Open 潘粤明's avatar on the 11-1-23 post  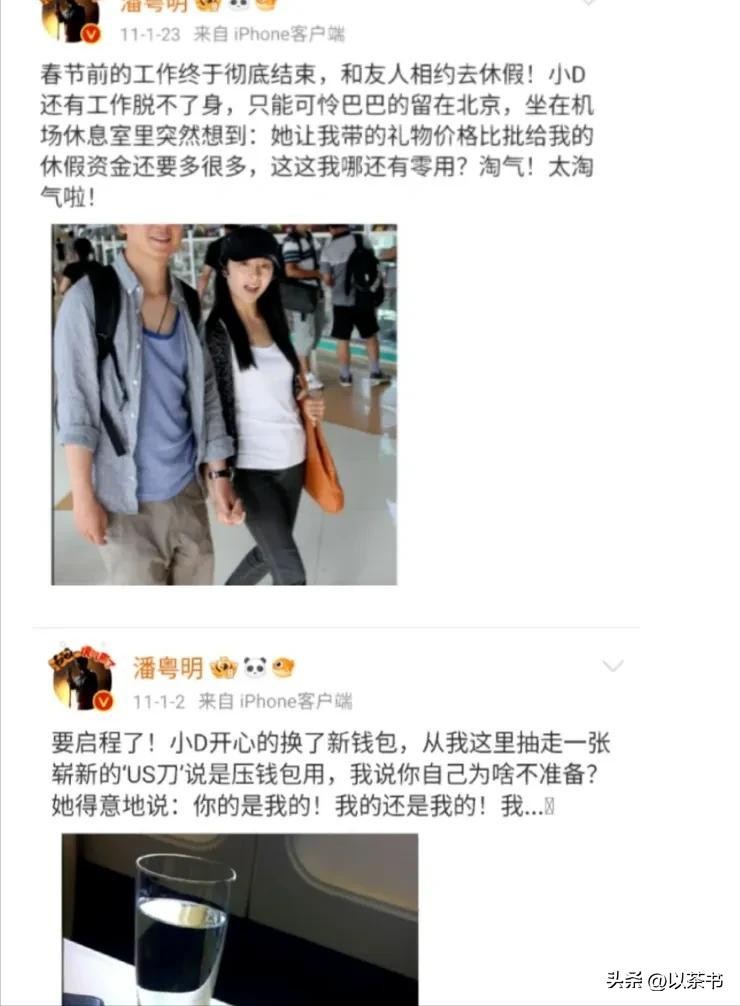pyautogui.click(x=70, y=20)
